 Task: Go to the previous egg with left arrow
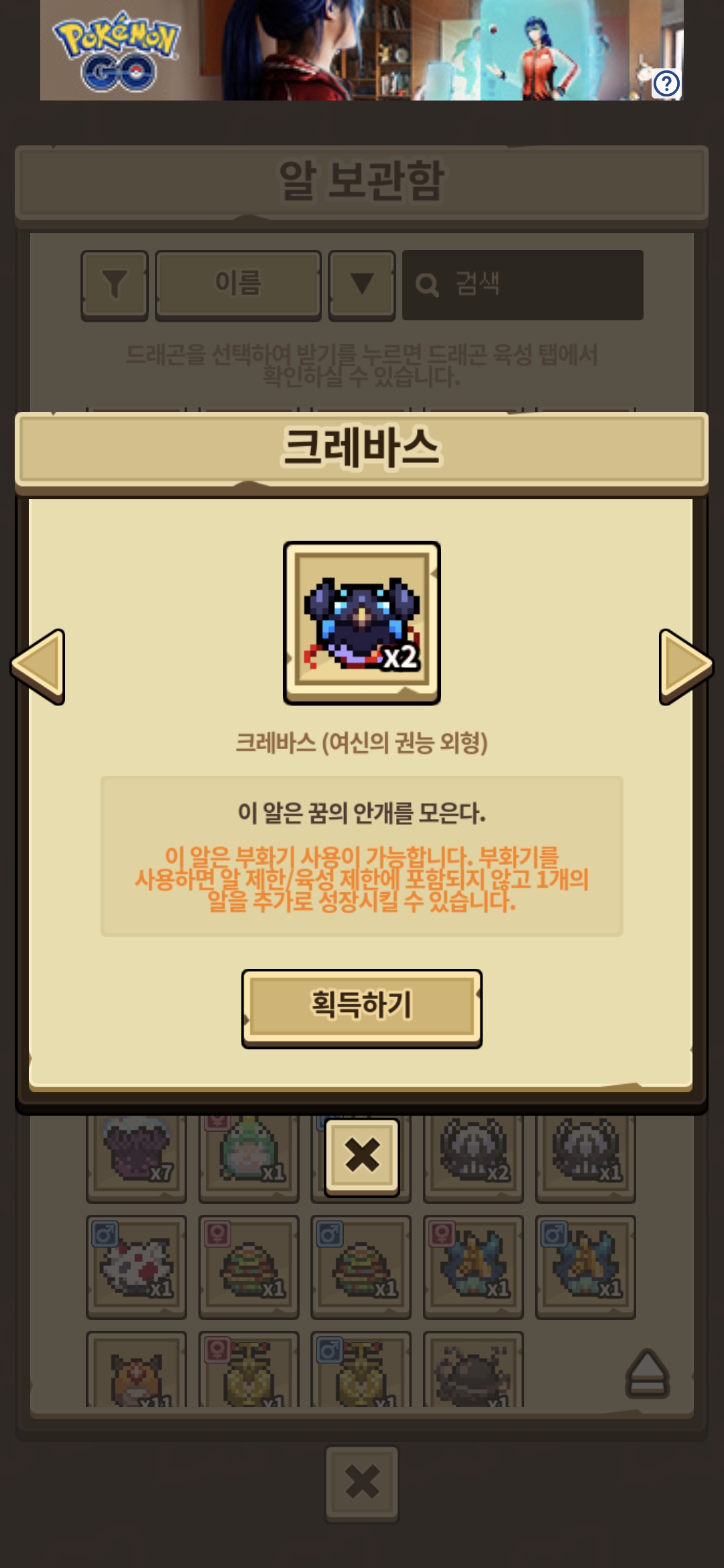pyautogui.click(x=39, y=666)
